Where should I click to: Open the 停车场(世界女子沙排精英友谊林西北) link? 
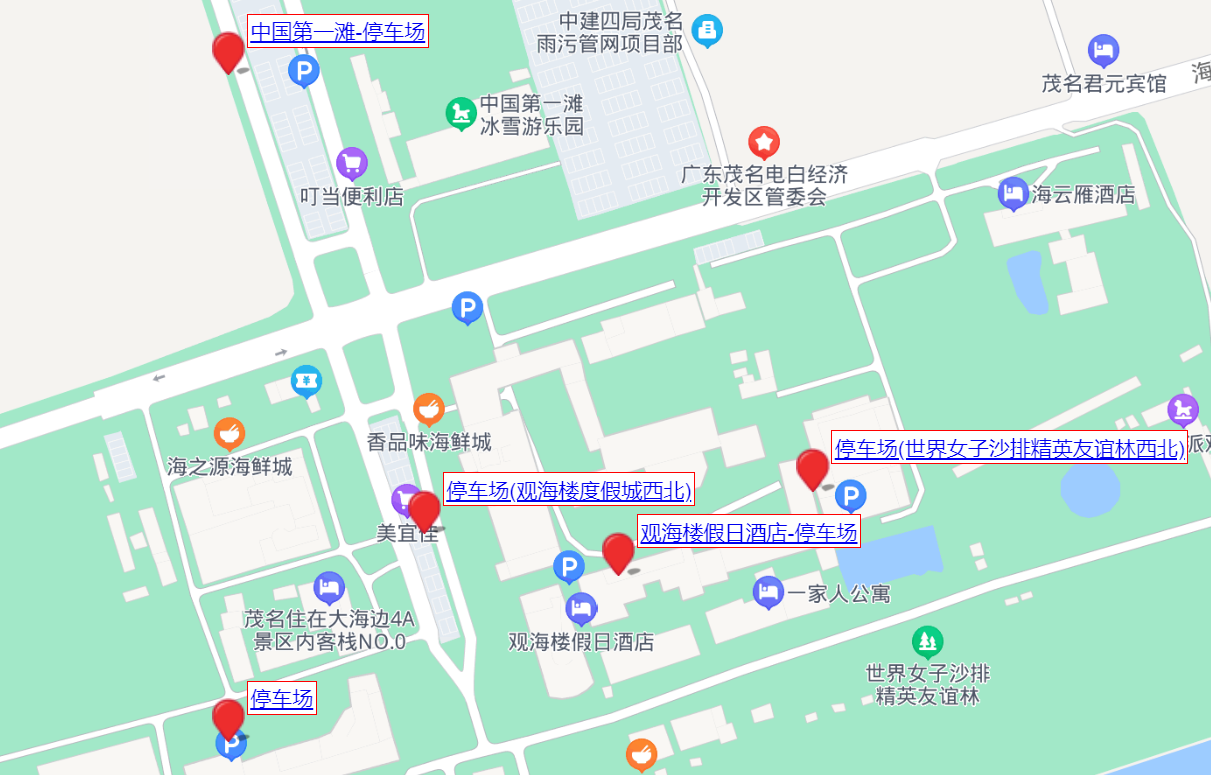pos(1009,449)
